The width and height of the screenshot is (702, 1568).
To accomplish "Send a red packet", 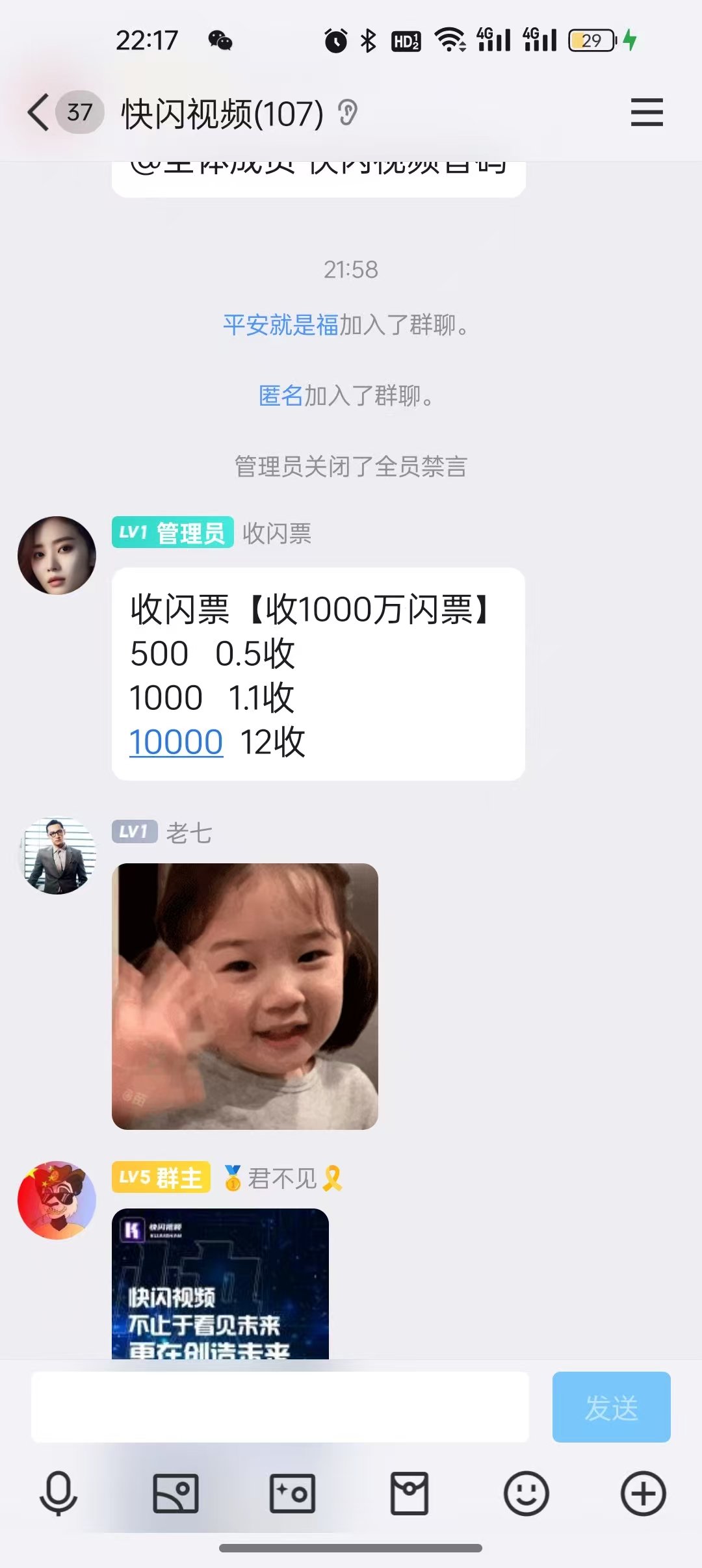I will click(409, 1493).
